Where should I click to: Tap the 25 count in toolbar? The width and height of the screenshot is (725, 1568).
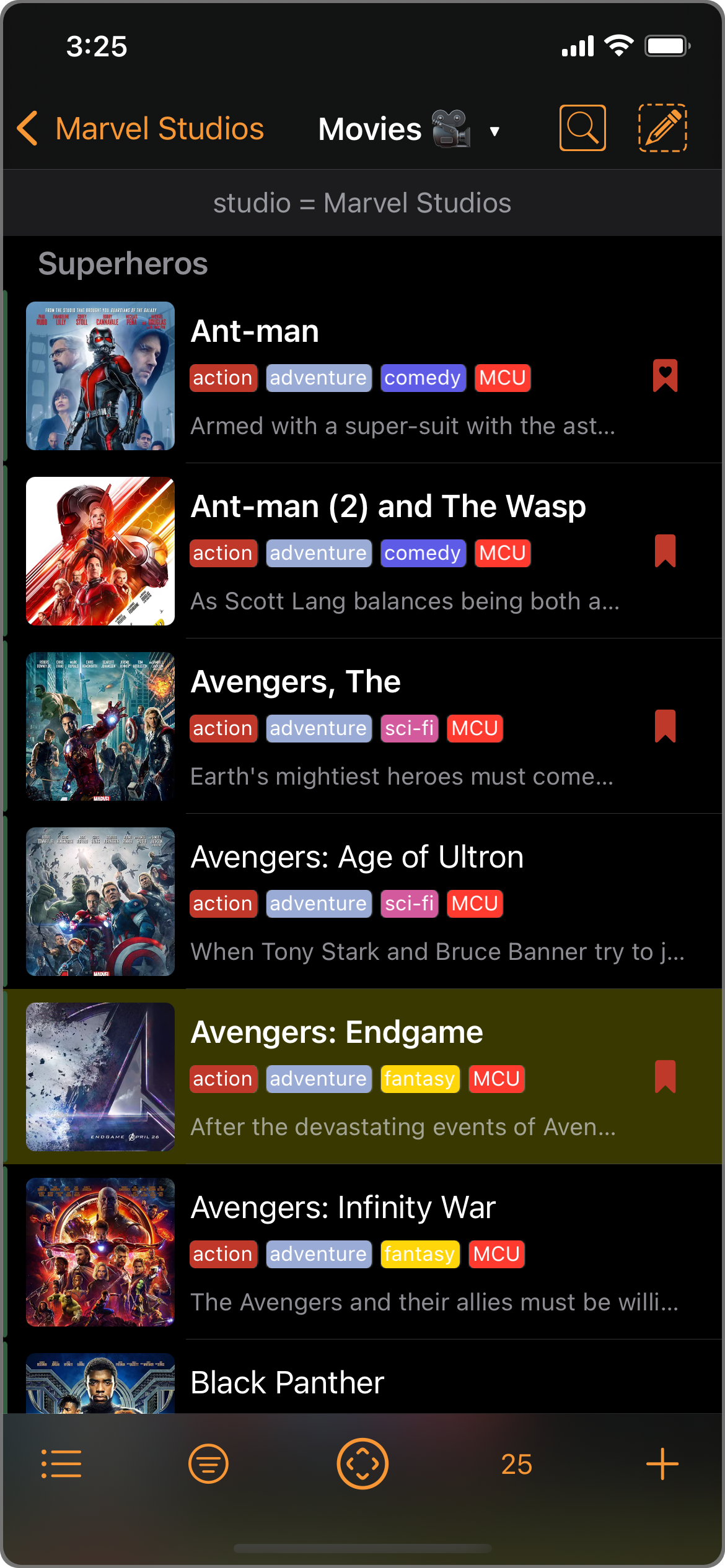click(x=516, y=1464)
